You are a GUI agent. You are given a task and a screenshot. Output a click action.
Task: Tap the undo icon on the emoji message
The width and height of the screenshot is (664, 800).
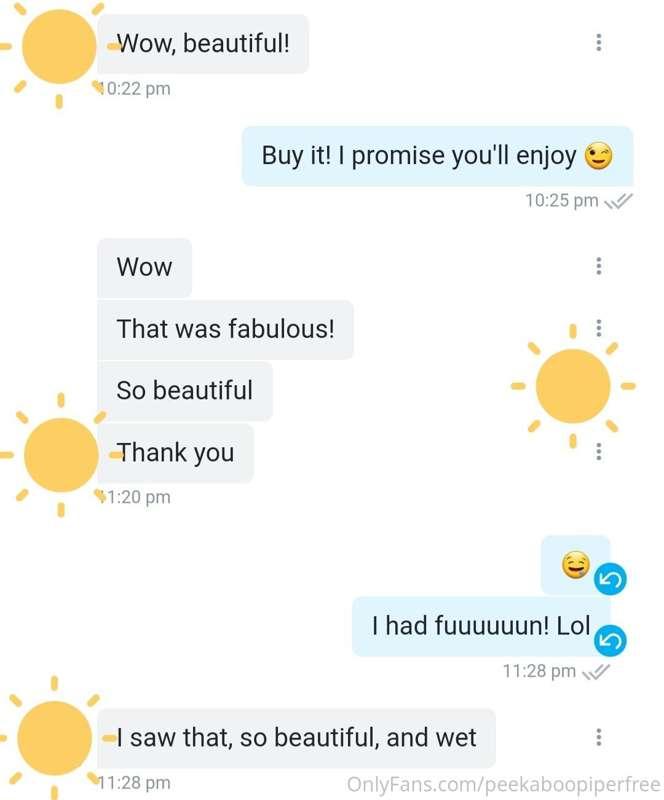[610, 579]
